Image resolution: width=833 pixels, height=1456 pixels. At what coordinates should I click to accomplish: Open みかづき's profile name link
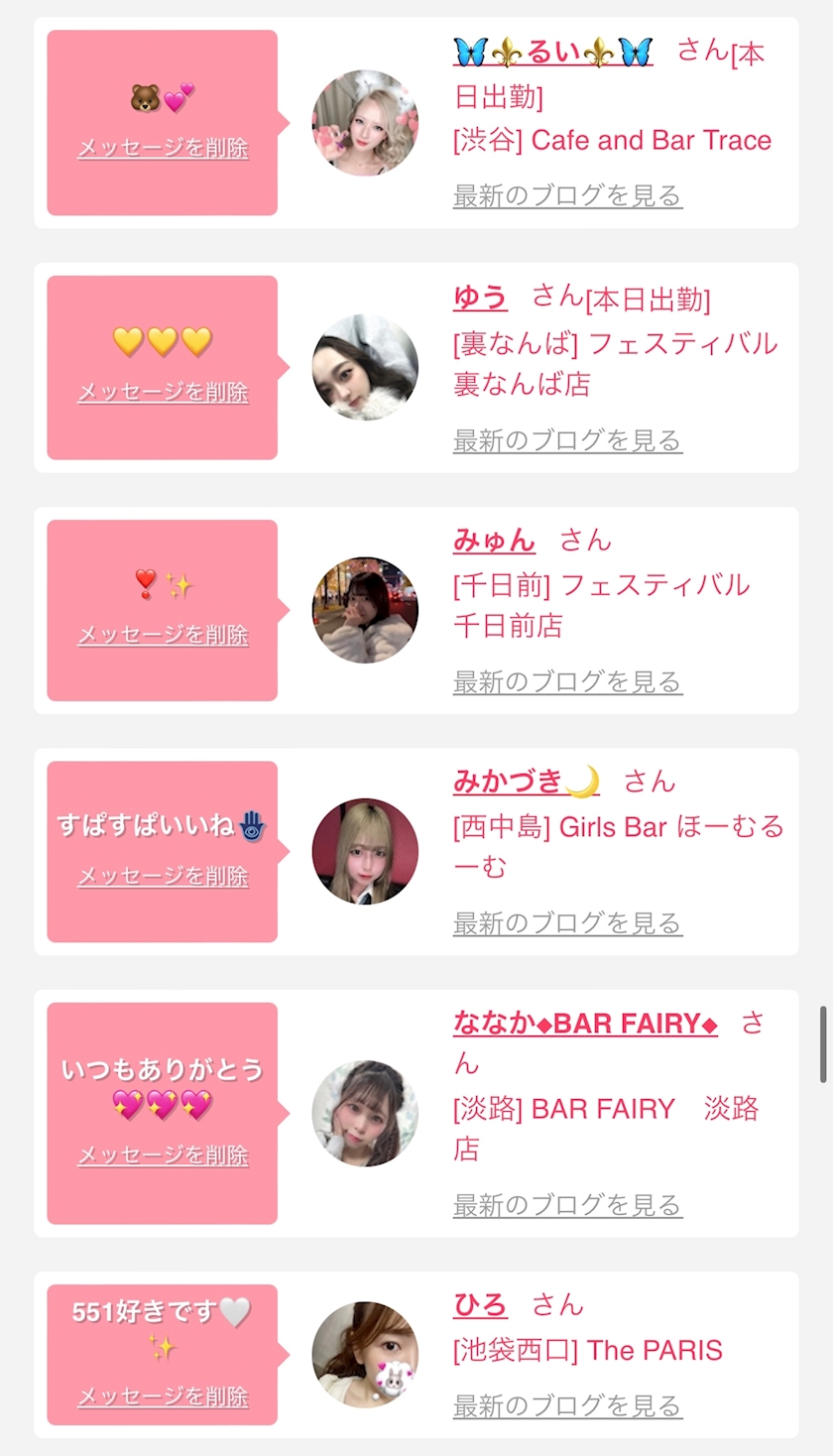tap(526, 782)
